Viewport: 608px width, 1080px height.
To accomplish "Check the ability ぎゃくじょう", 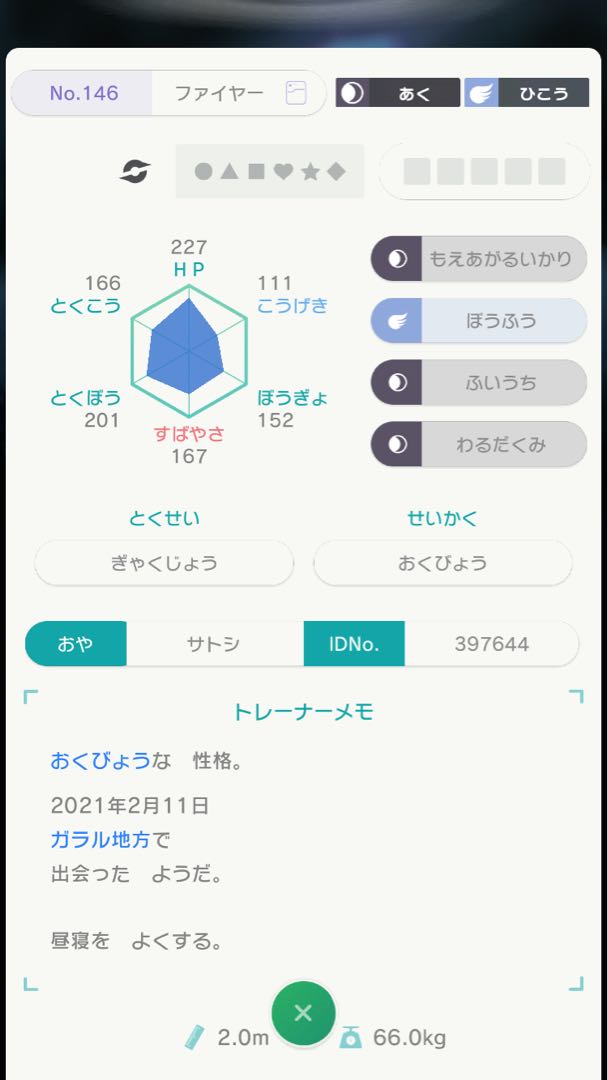I will point(164,563).
